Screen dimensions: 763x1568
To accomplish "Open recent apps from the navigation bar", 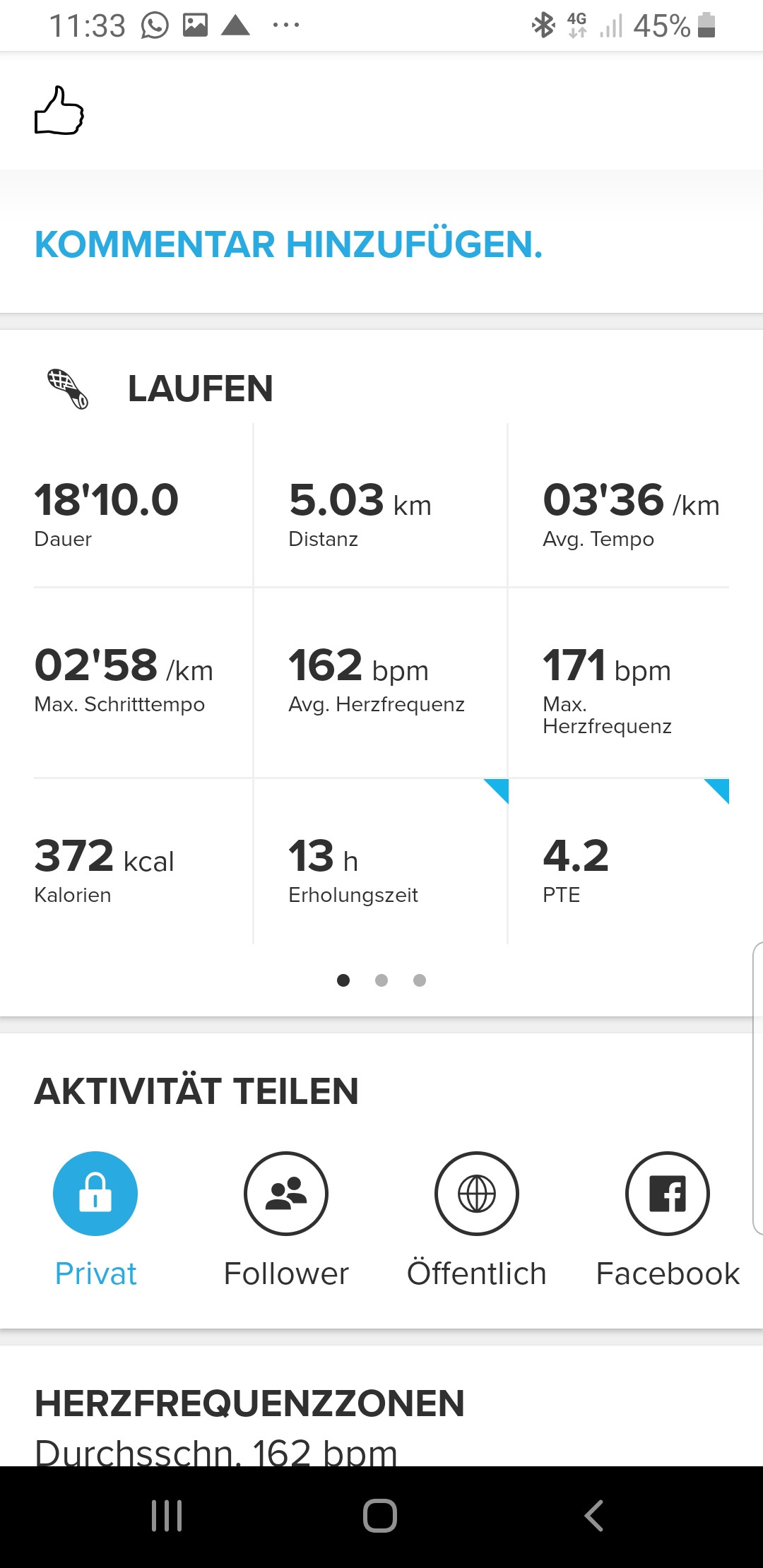I will pos(167,1516).
